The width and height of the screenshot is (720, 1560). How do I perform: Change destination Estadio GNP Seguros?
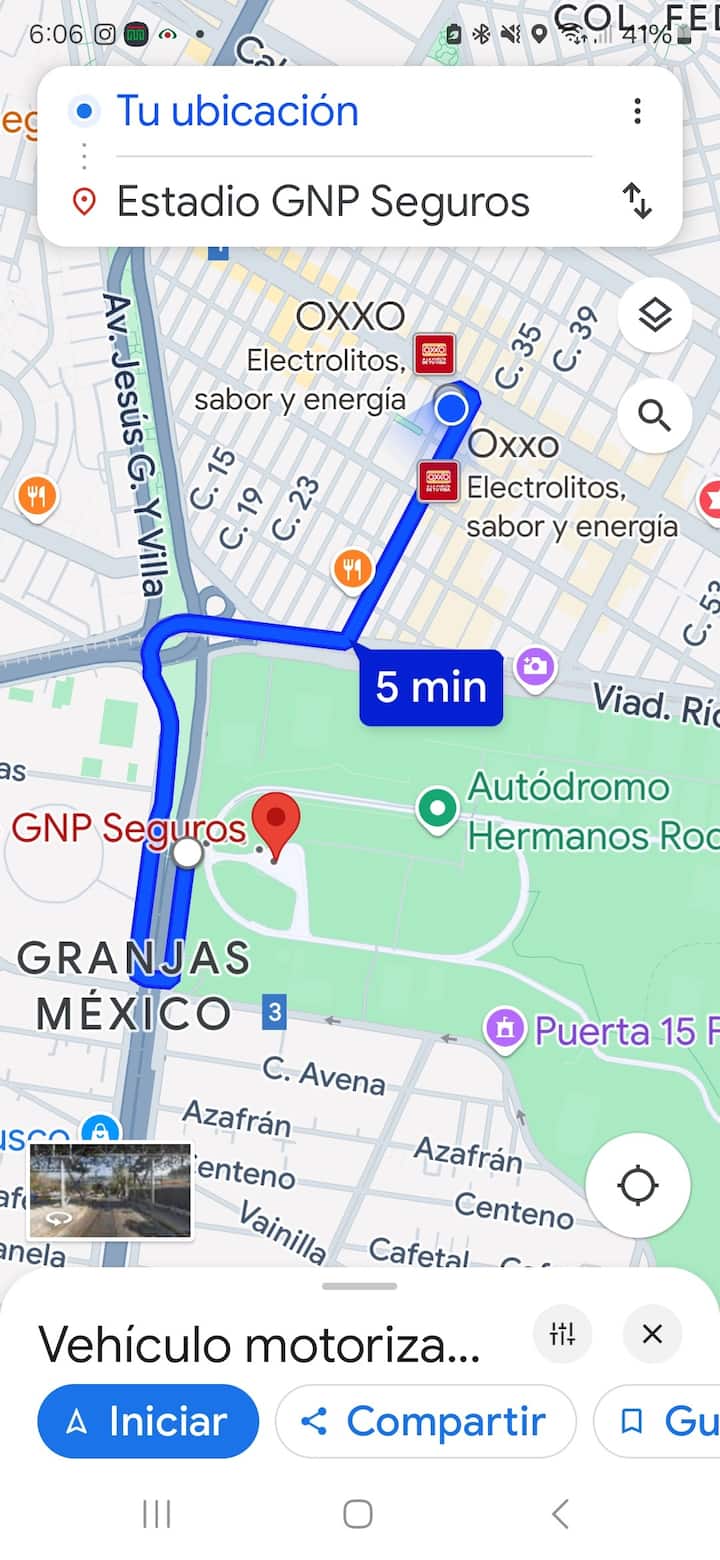(323, 202)
